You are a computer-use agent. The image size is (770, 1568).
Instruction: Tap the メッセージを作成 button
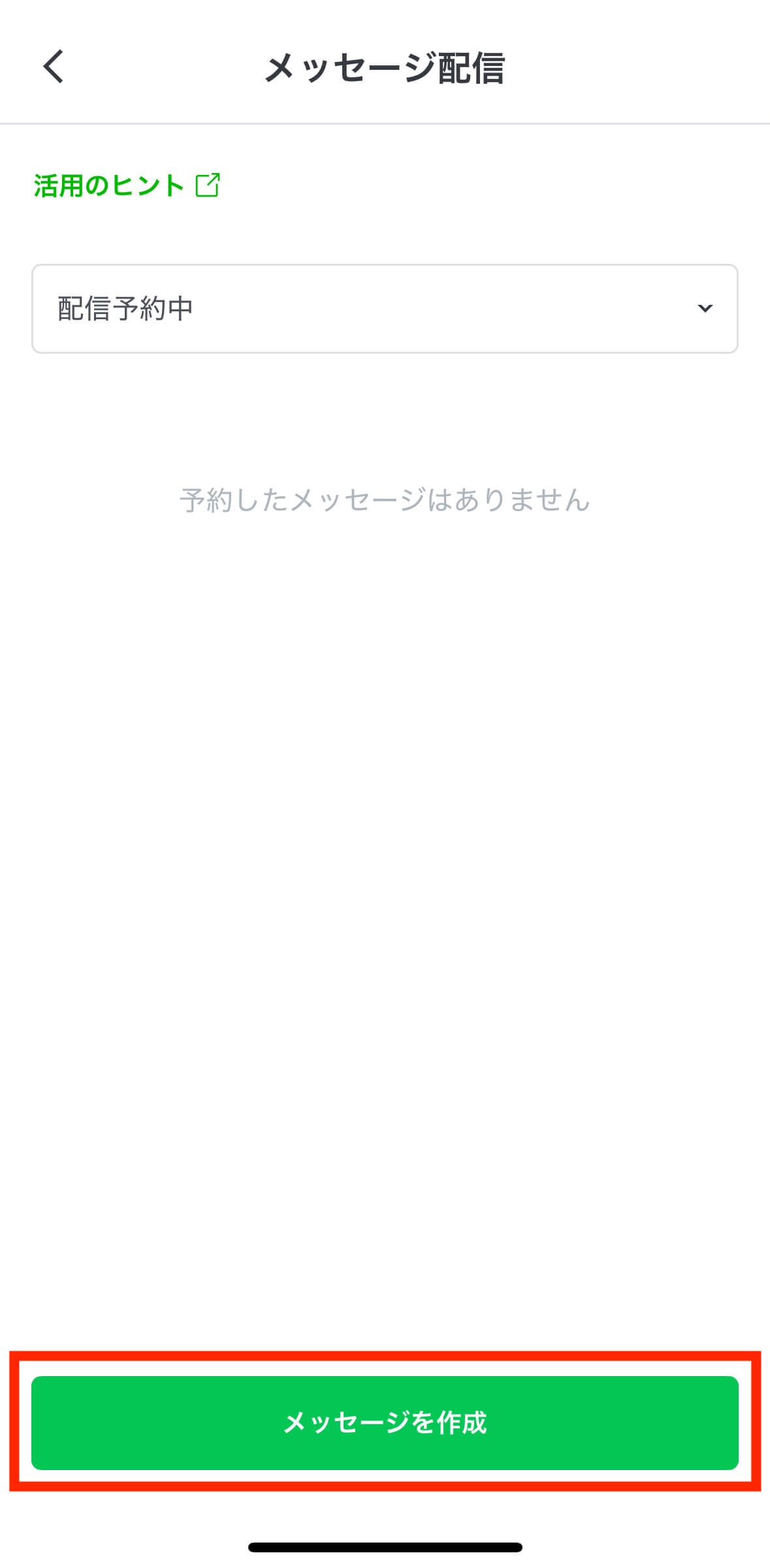pyautogui.click(x=385, y=1422)
